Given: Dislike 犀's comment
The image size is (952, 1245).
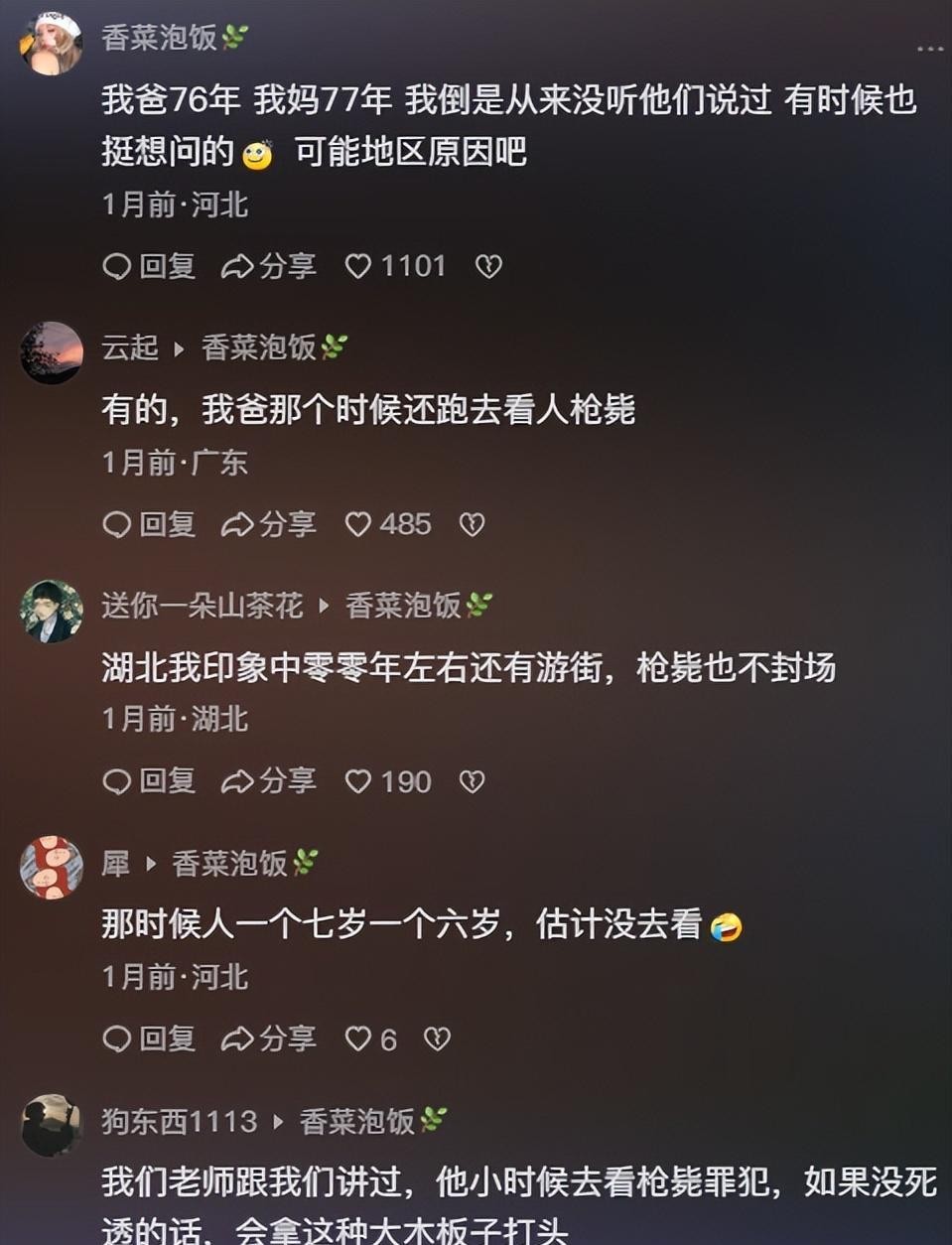Looking at the screenshot, I should coord(437,1038).
